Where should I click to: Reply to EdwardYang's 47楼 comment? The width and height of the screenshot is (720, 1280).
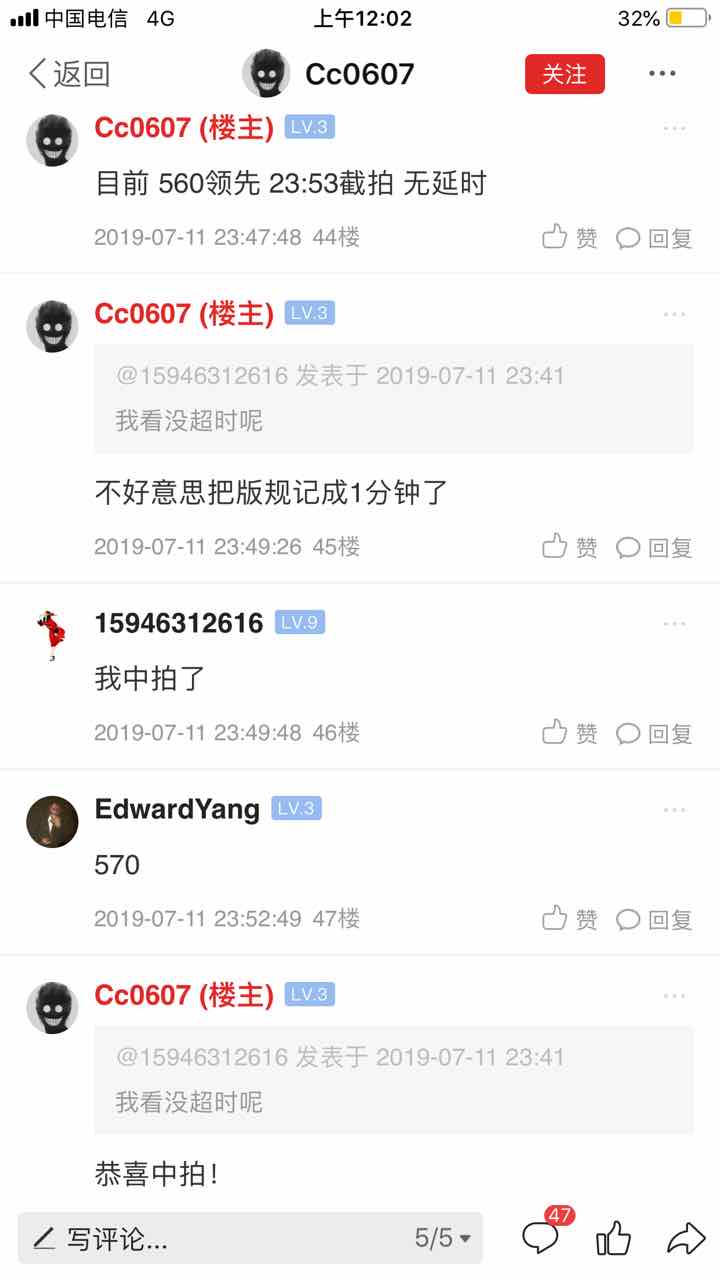tap(654, 919)
